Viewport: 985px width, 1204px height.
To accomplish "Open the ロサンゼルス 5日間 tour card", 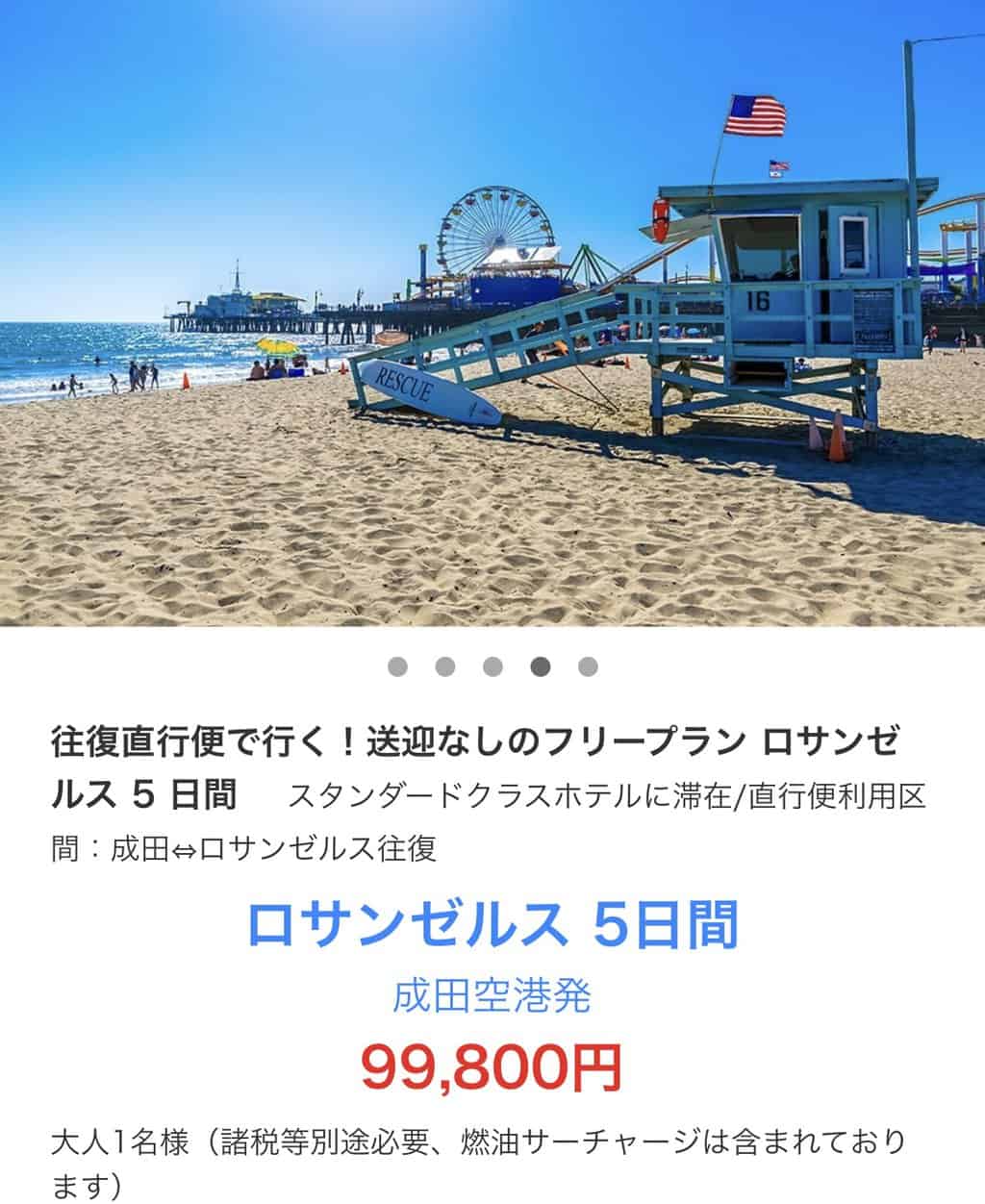I will click(492, 924).
